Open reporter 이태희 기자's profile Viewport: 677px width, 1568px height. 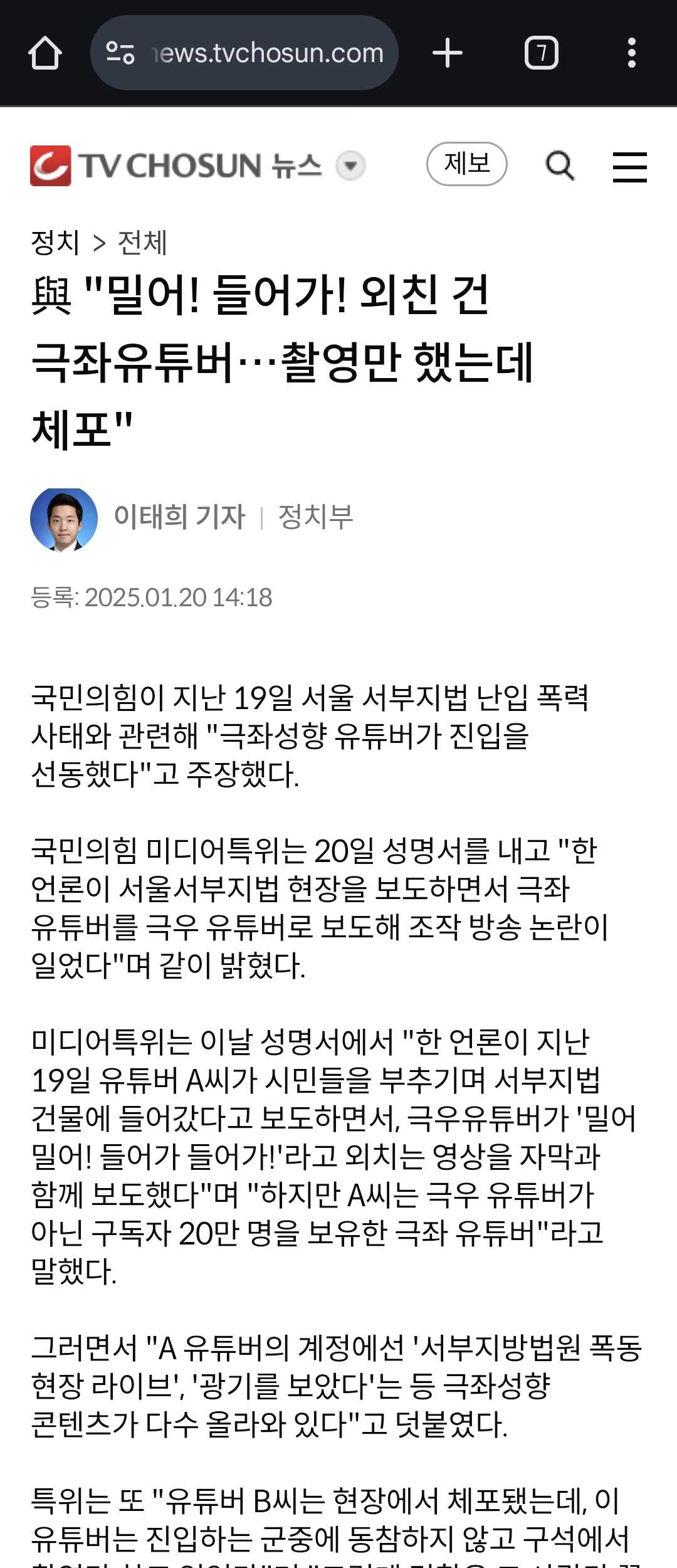pos(179,517)
